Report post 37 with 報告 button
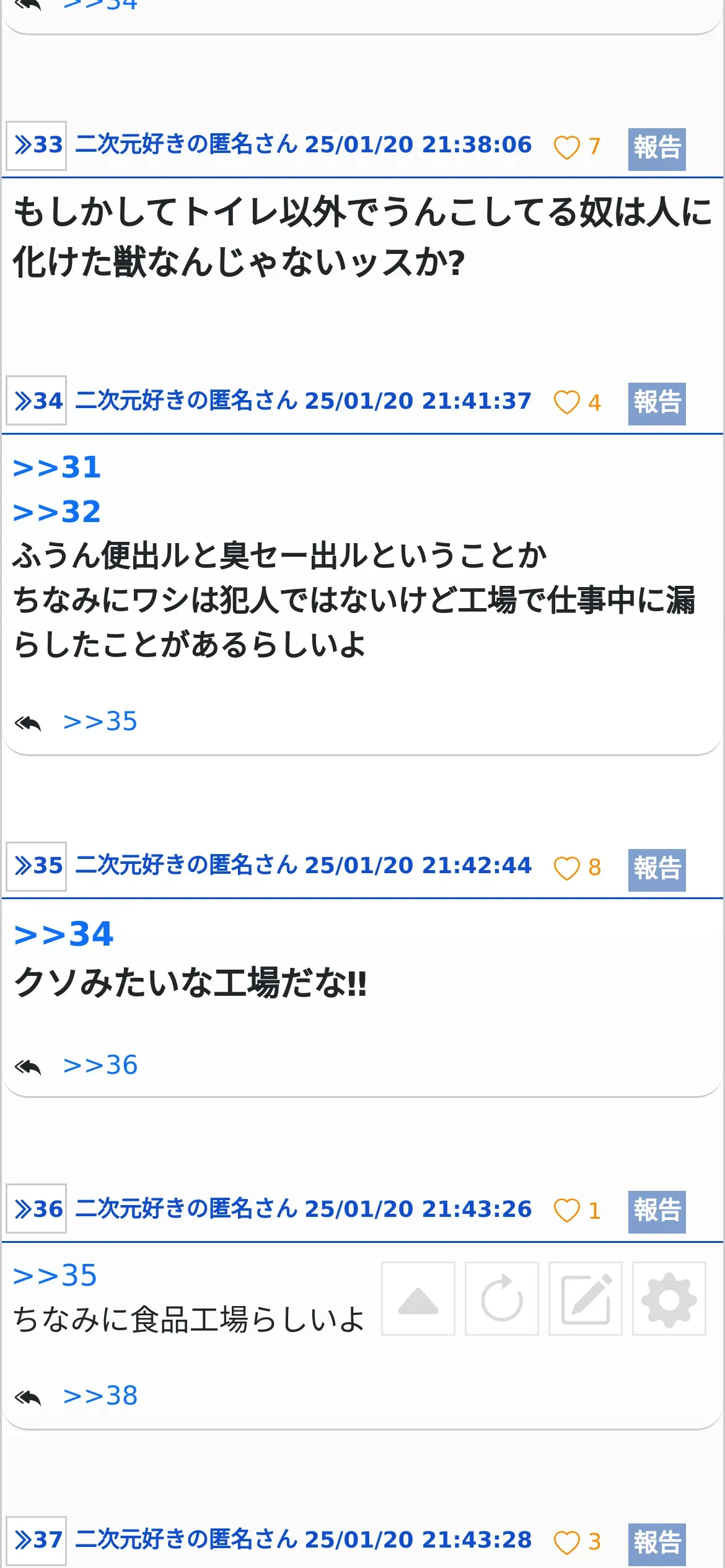This screenshot has width=725, height=1568. pos(656,1542)
